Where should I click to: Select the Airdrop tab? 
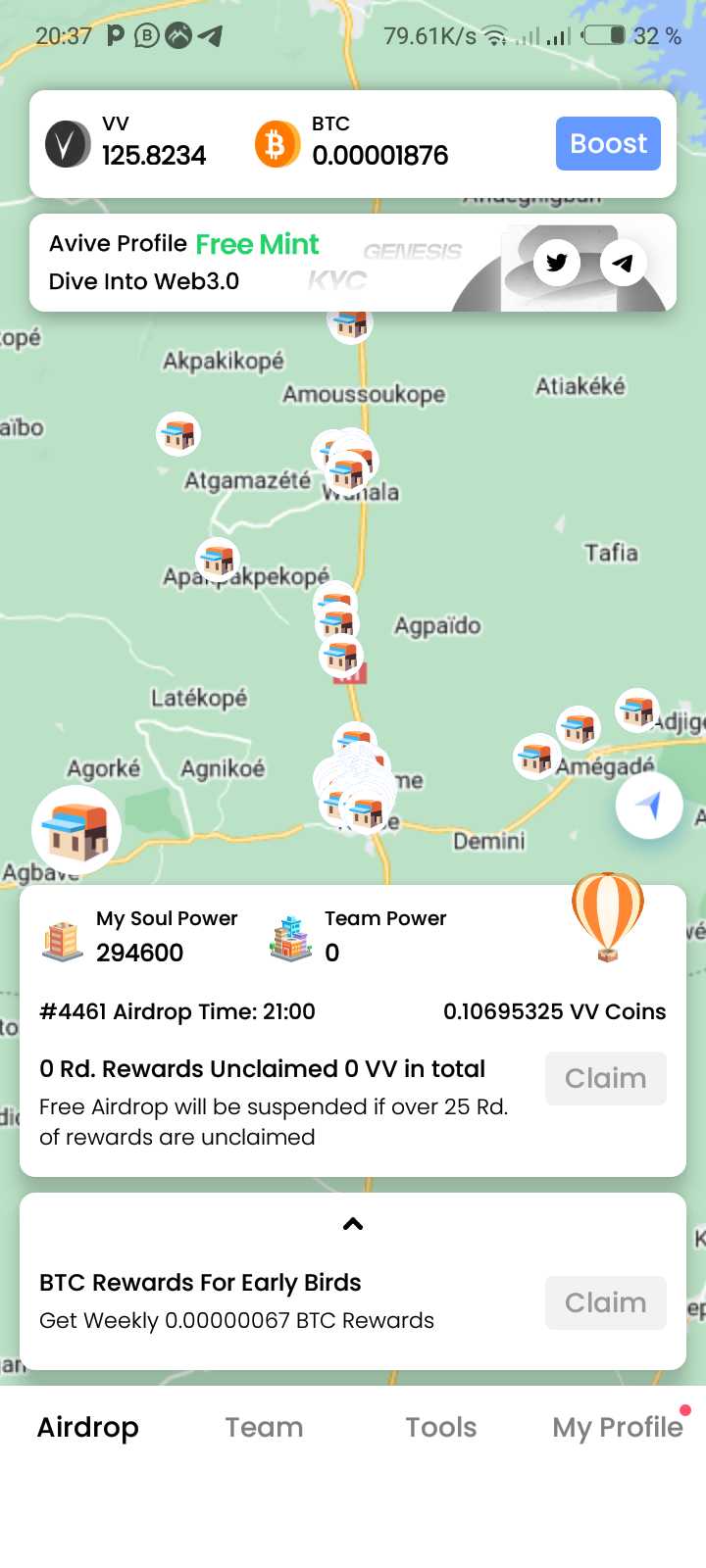pyautogui.click(x=88, y=1427)
